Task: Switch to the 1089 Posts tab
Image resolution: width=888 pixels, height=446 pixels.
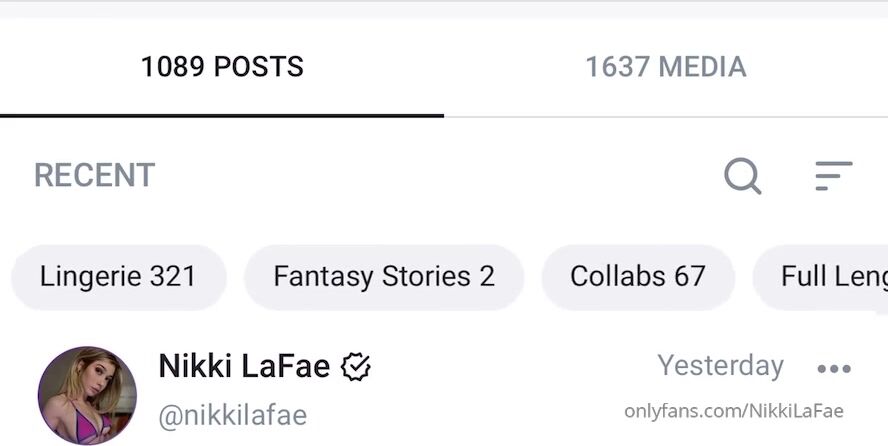Action: point(222,67)
